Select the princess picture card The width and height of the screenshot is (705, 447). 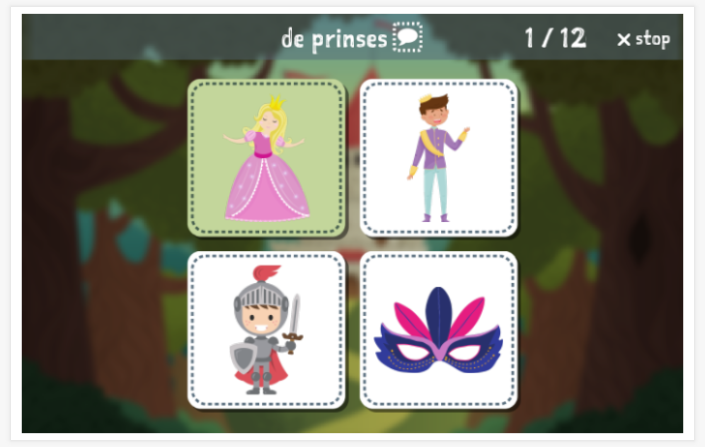point(267,158)
